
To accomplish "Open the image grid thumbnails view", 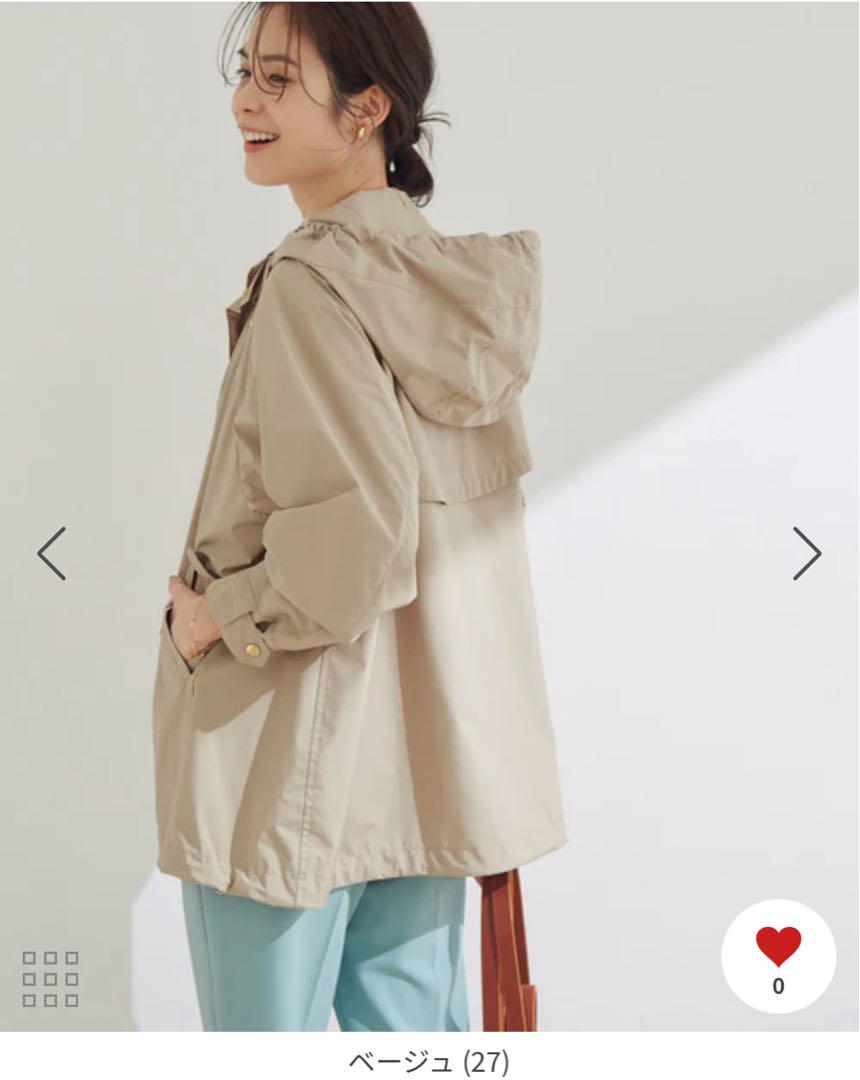I will [50, 978].
